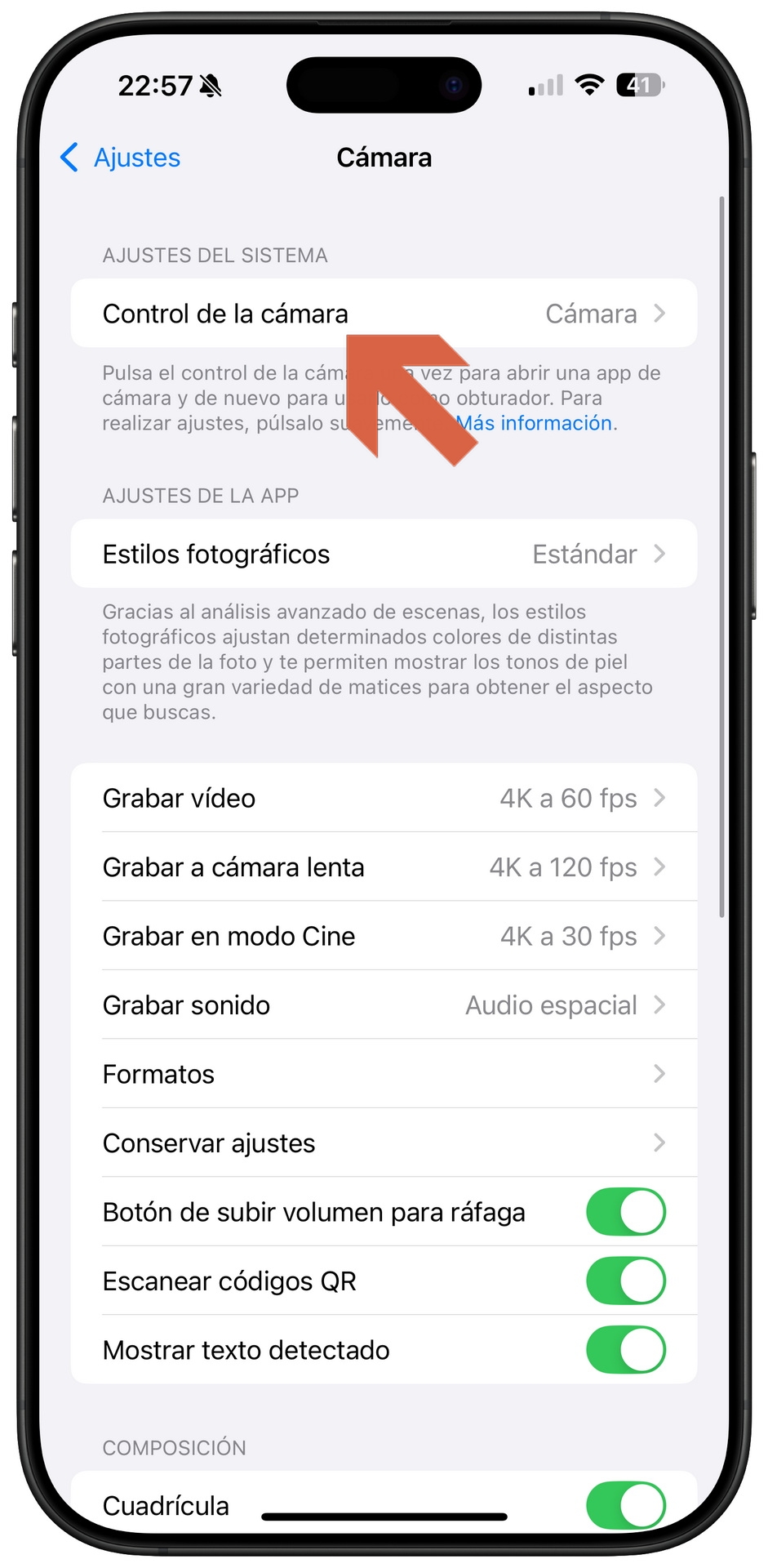The height and width of the screenshot is (1568, 768).
Task: Open Grabar a cámara lenta settings
Action: pos(384,867)
